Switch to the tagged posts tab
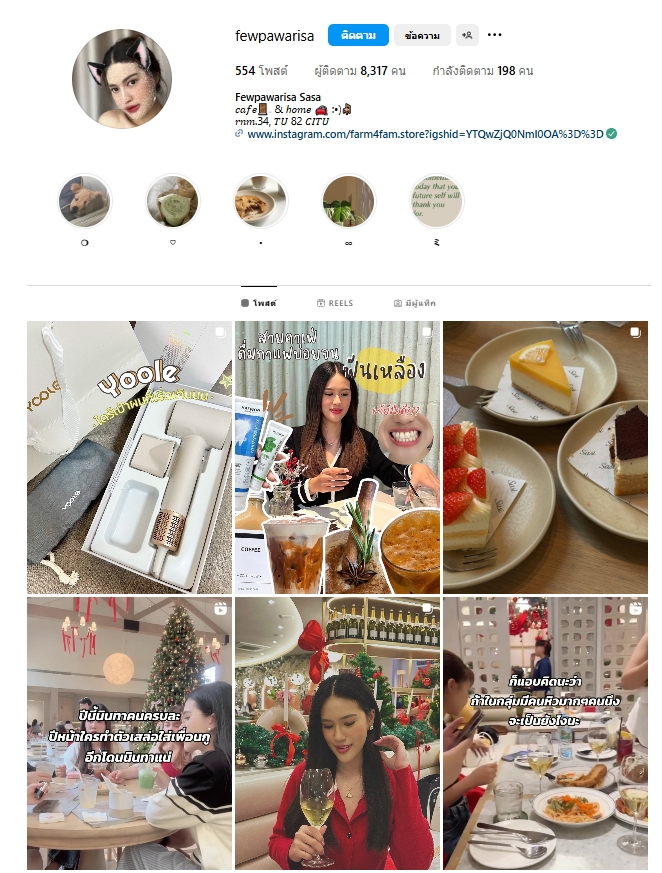Image resolution: width=662 pixels, height=873 pixels. [414, 303]
